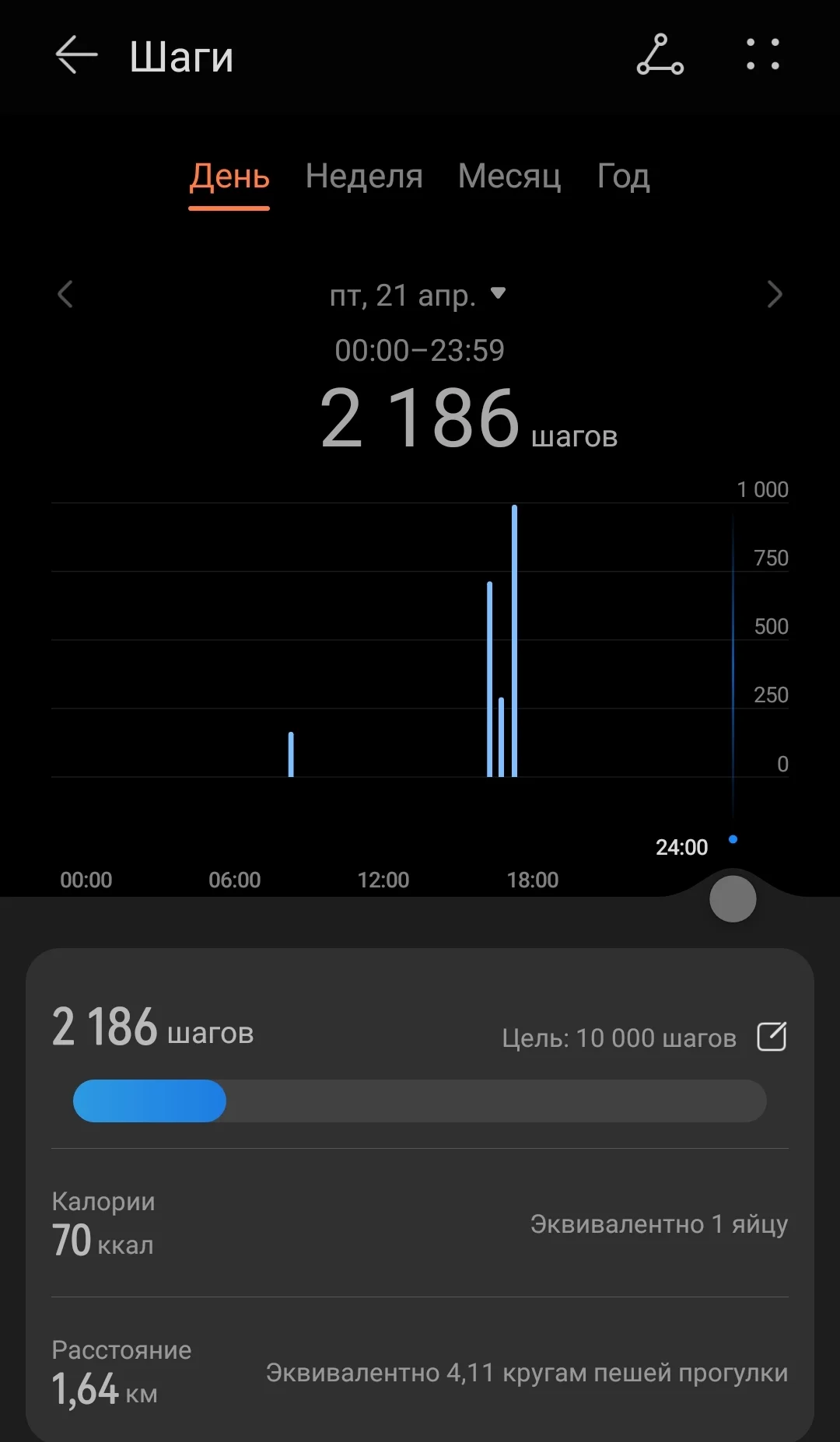The image size is (840, 1442).
Task: Select the День tab
Action: coord(229,177)
